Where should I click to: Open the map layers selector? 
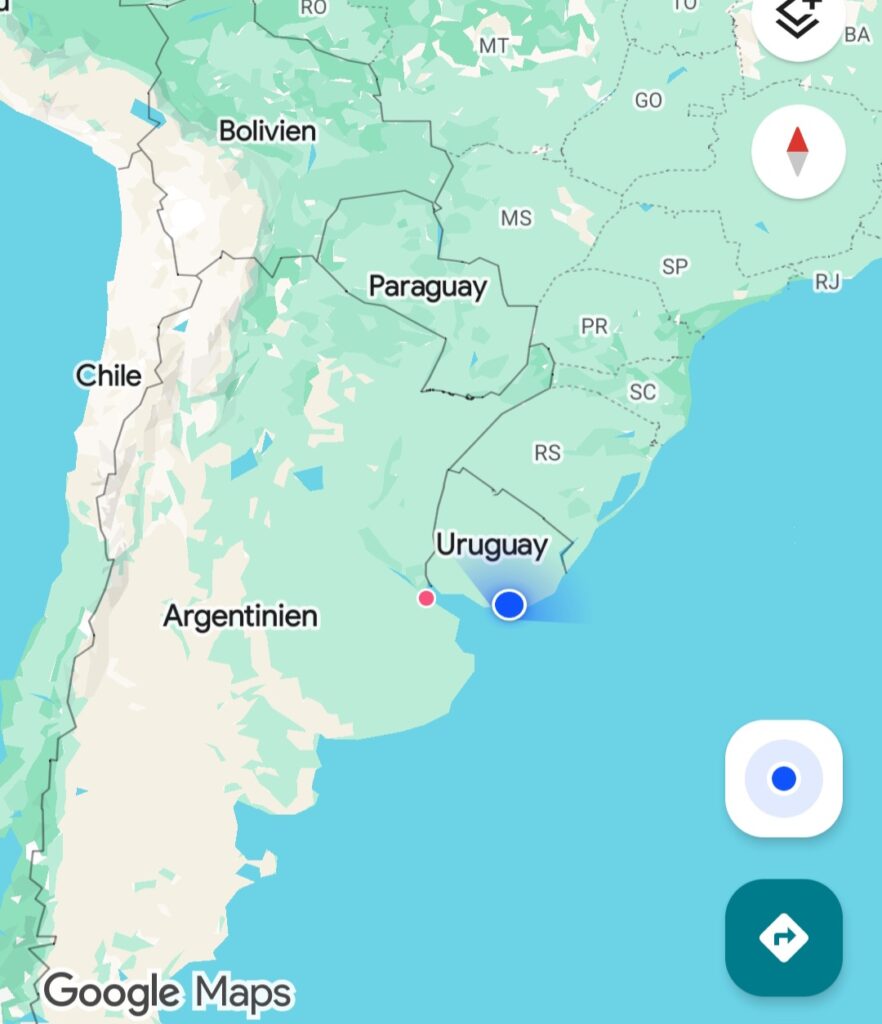click(x=800, y=20)
